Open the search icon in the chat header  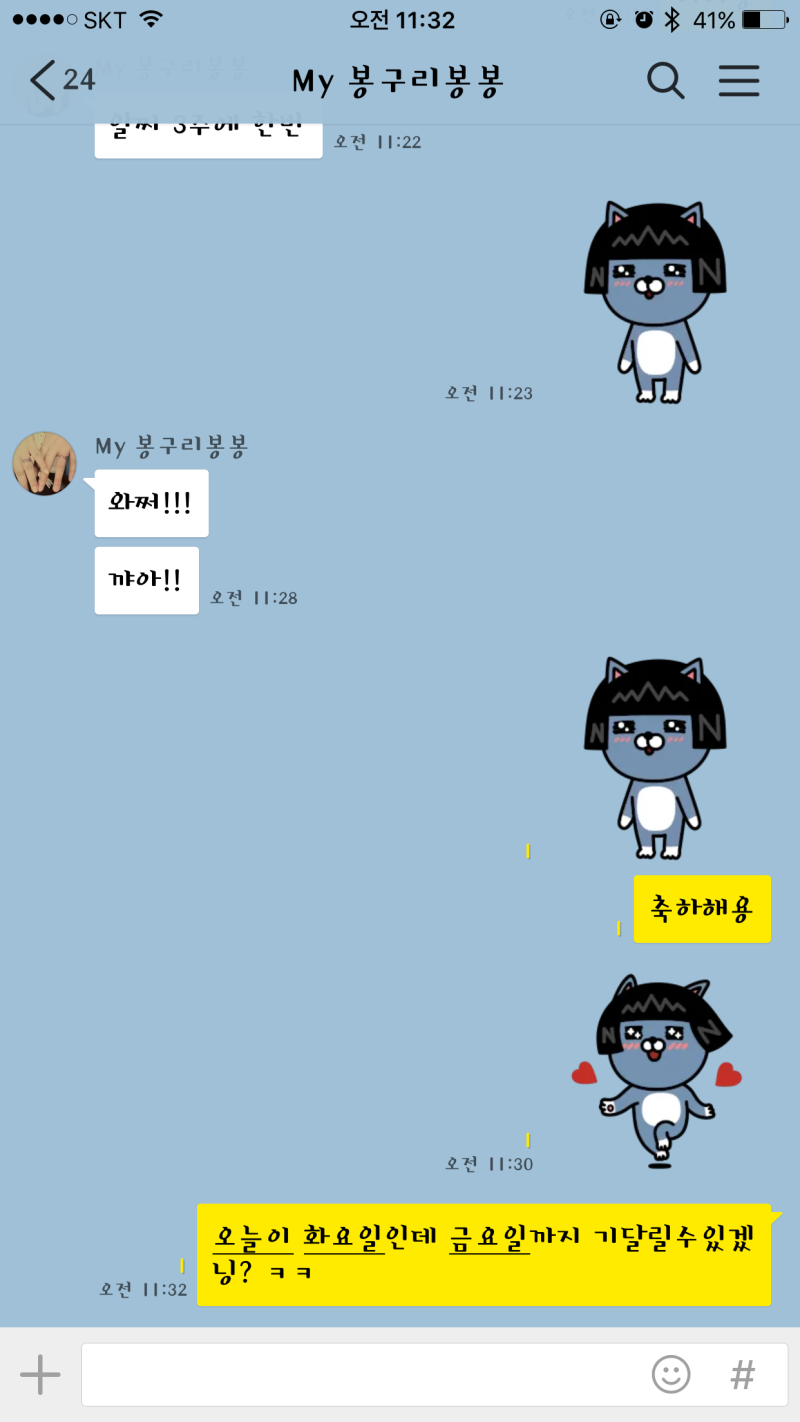click(665, 81)
